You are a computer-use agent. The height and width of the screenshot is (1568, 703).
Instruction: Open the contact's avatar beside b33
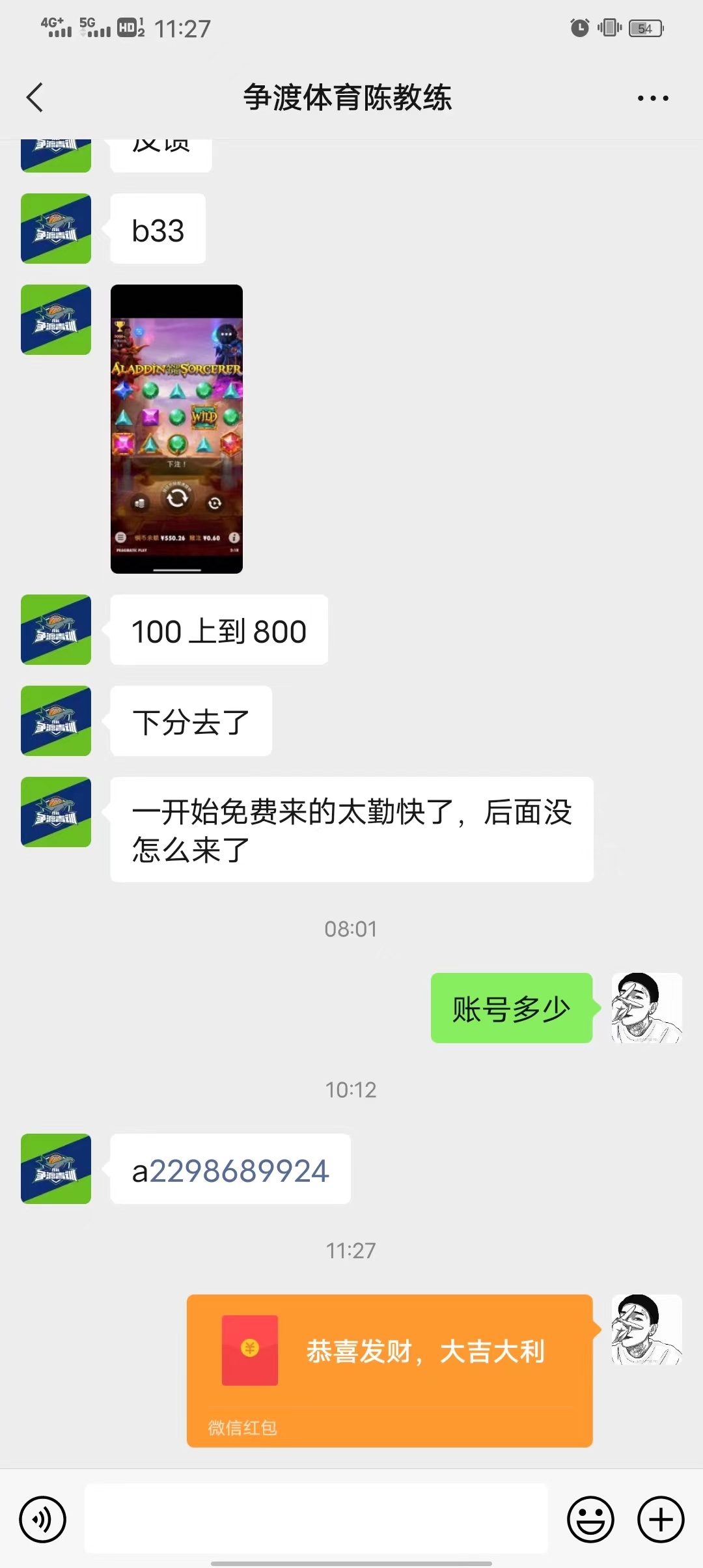56,229
